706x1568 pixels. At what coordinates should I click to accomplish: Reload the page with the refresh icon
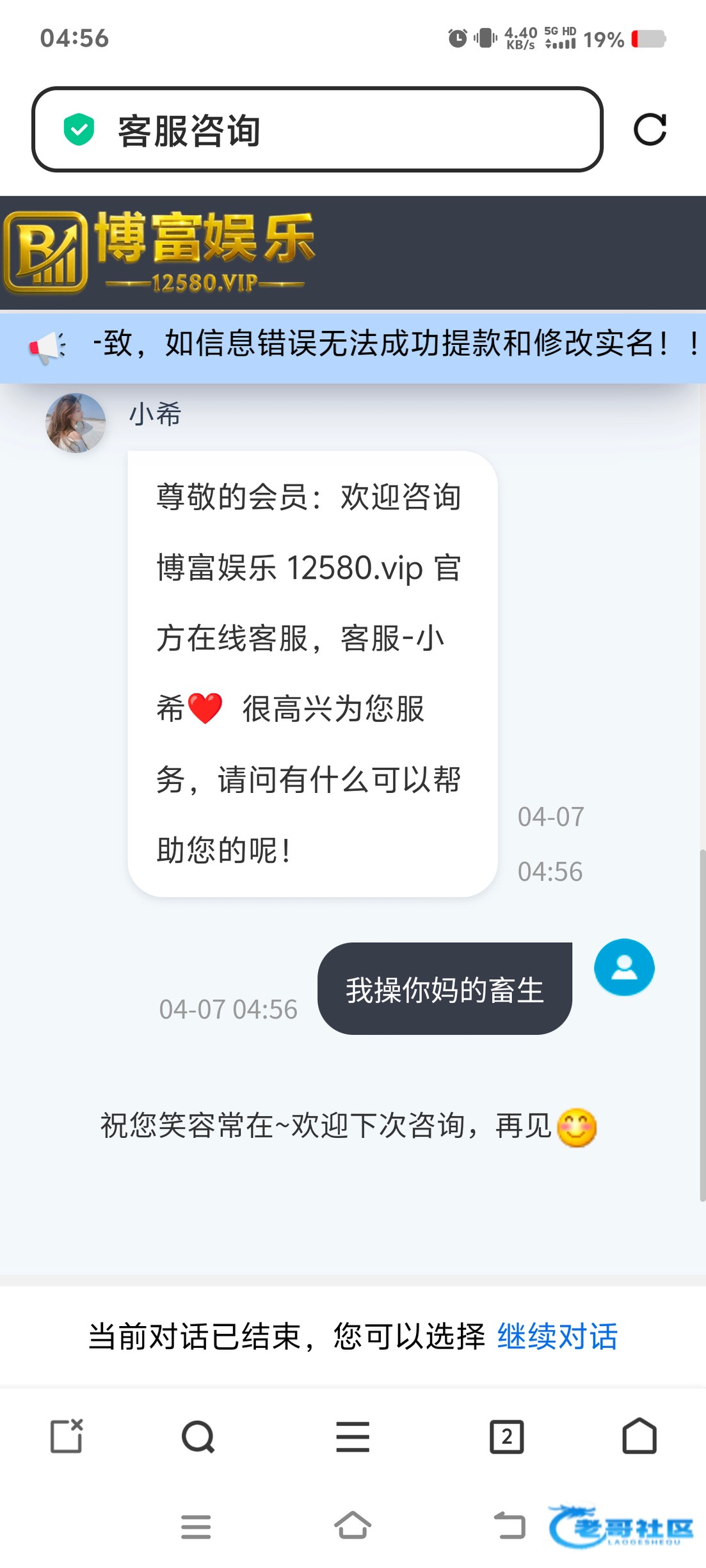(650, 130)
